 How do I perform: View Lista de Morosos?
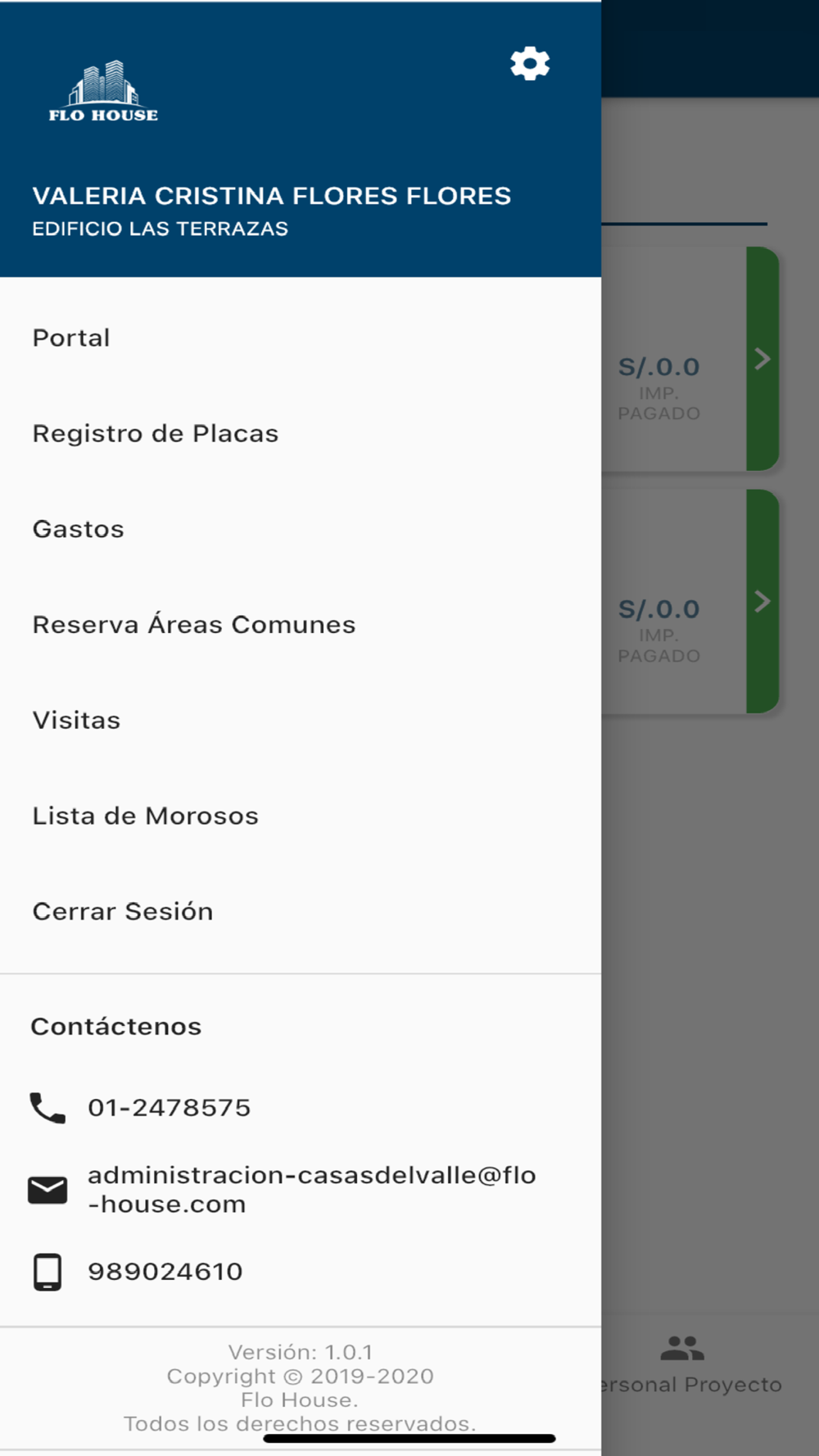coord(146,816)
